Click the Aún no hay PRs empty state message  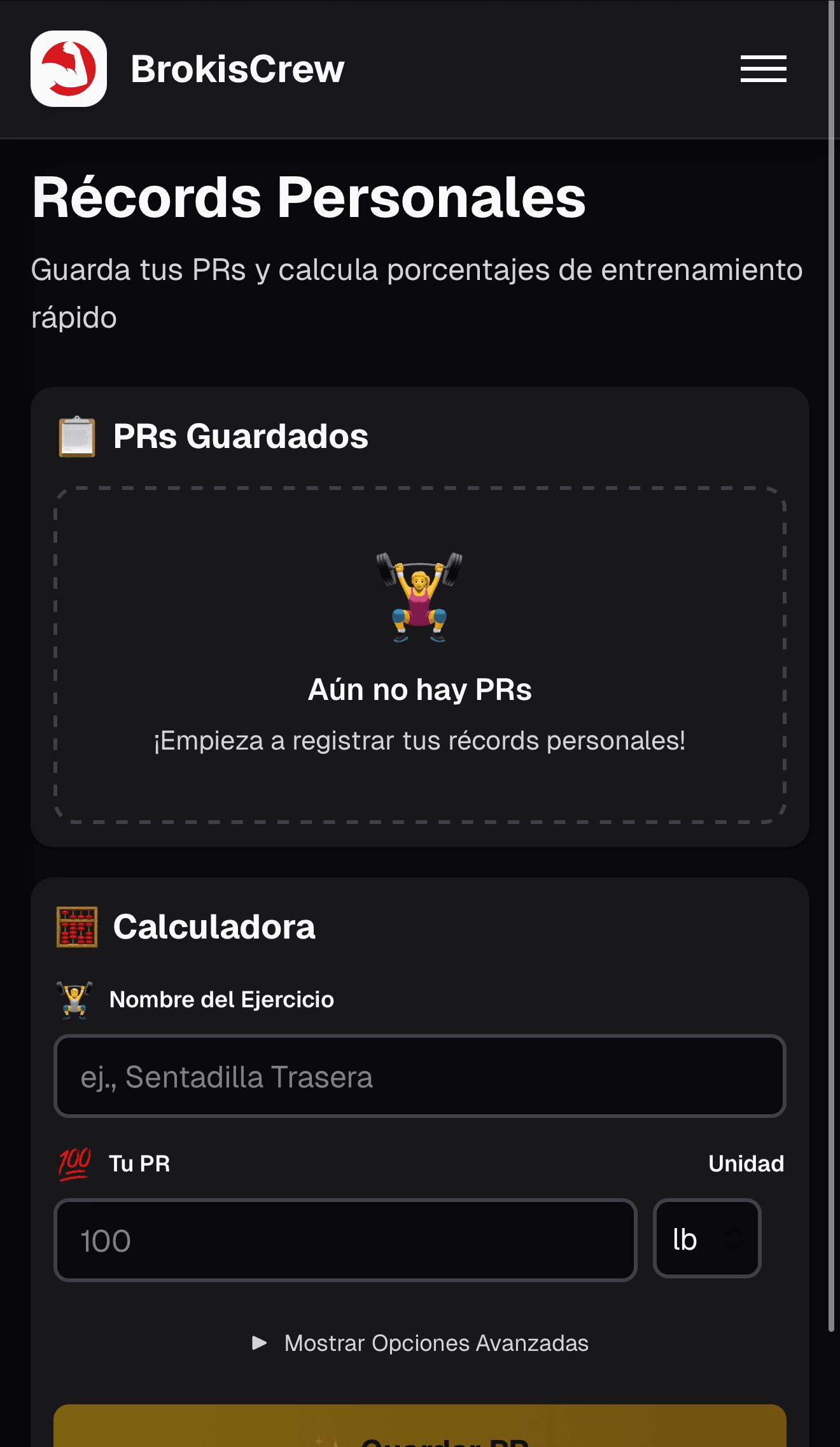click(419, 689)
